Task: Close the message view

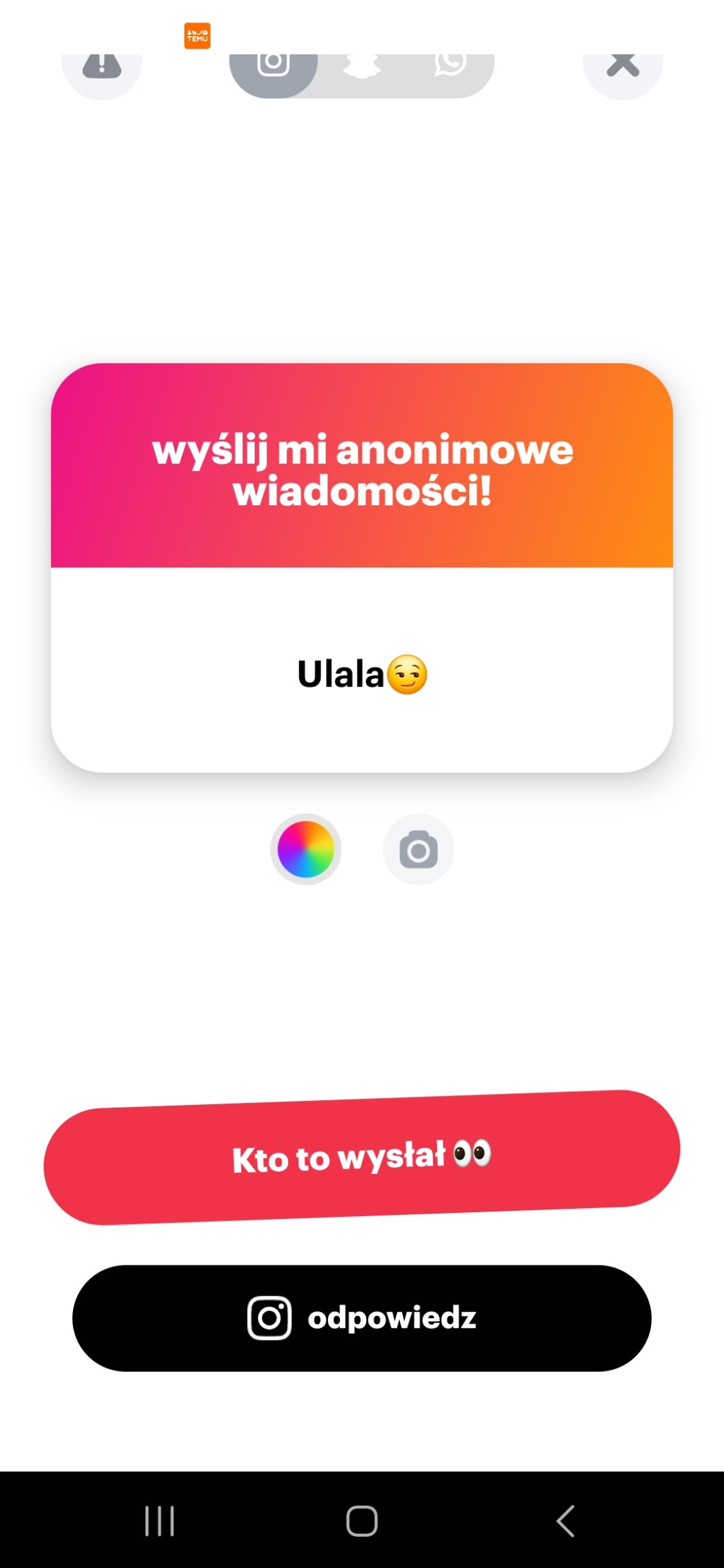Action: (622, 68)
